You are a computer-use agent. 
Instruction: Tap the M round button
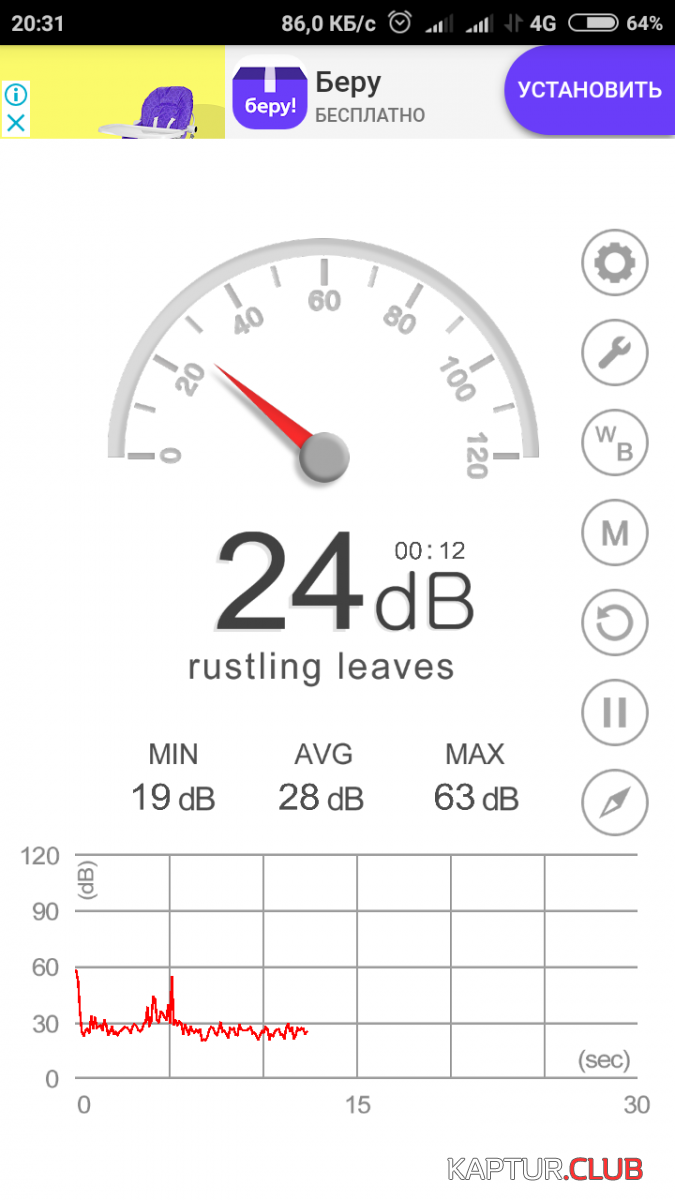pos(615,532)
